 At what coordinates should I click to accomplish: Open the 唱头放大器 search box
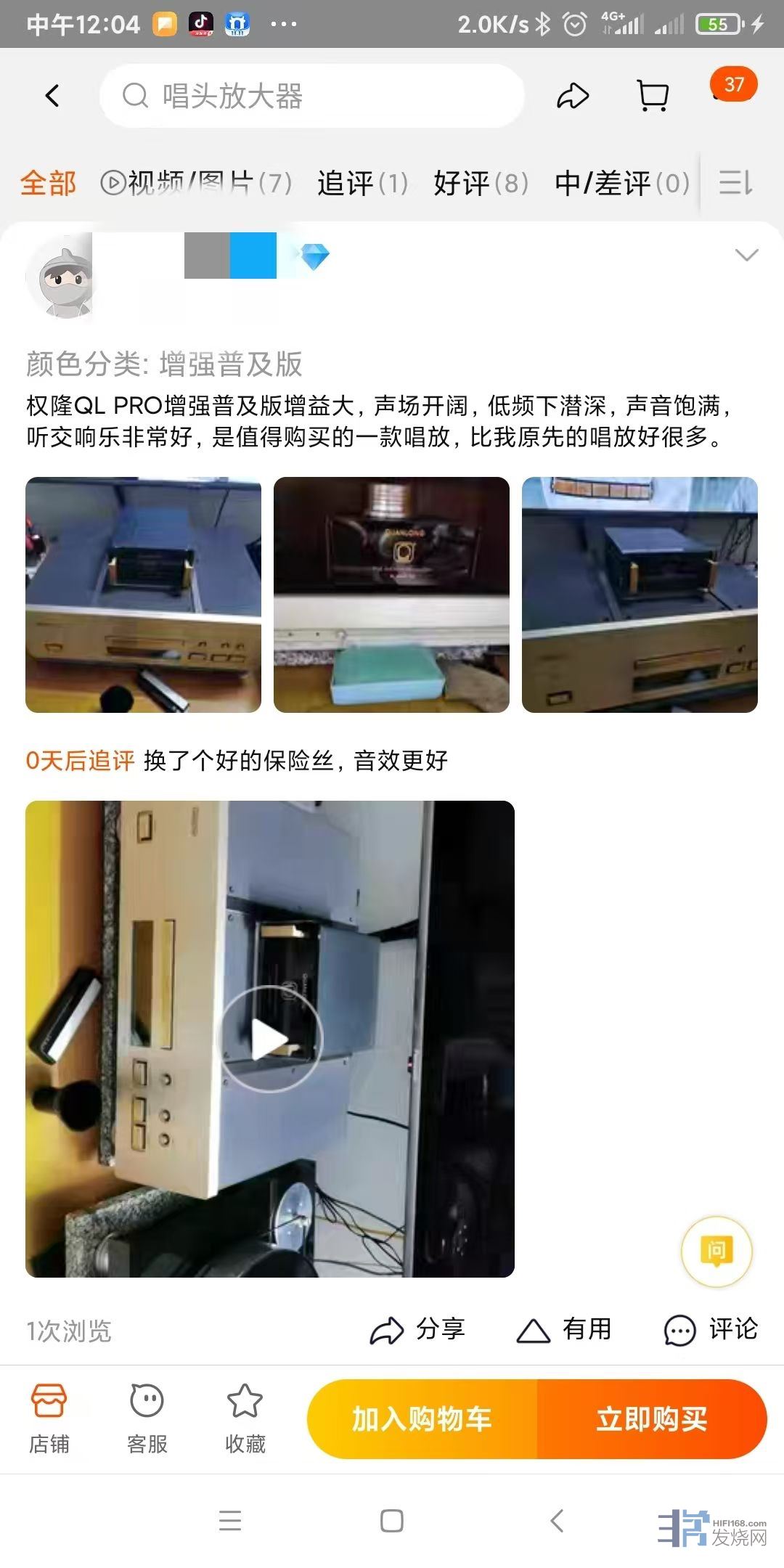click(x=312, y=96)
